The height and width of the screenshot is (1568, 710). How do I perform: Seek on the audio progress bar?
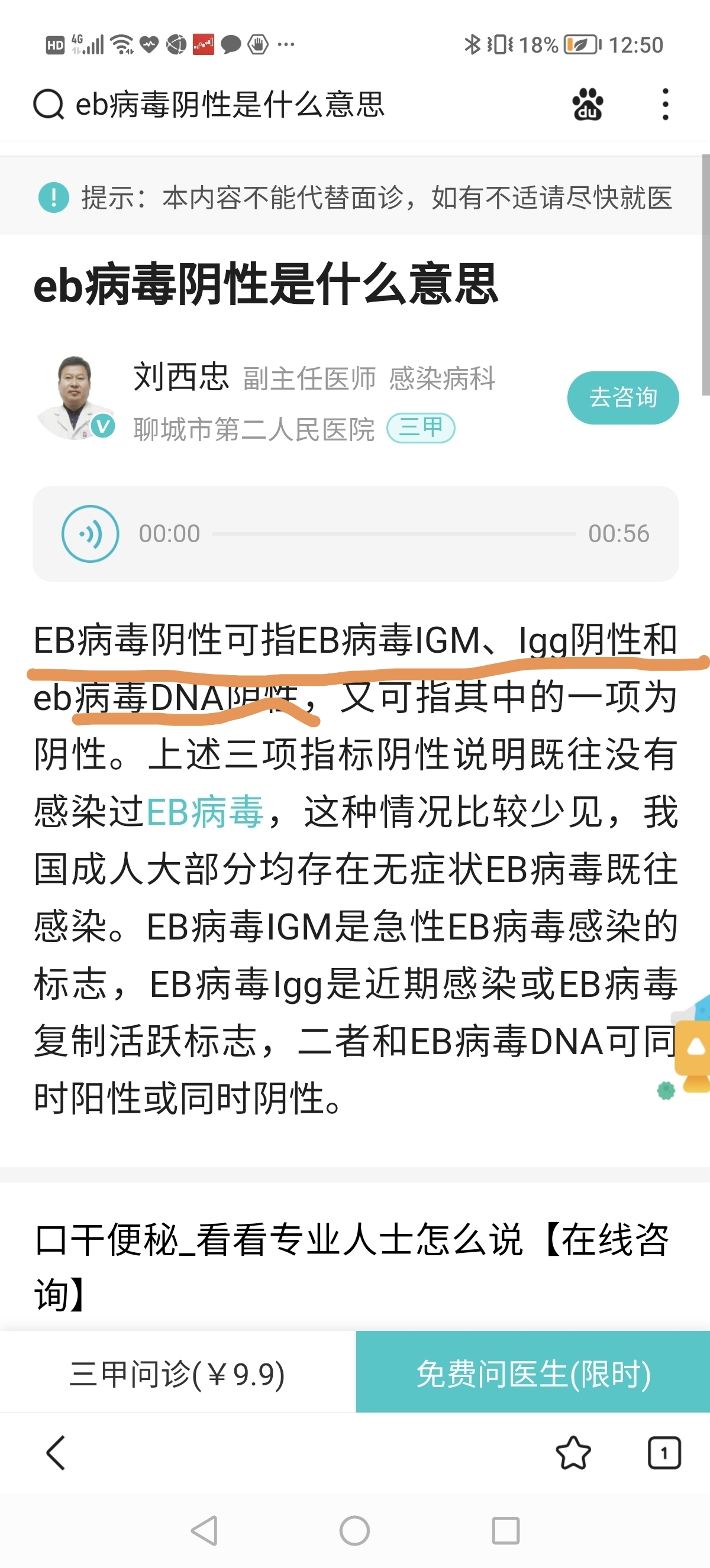(x=393, y=534)
